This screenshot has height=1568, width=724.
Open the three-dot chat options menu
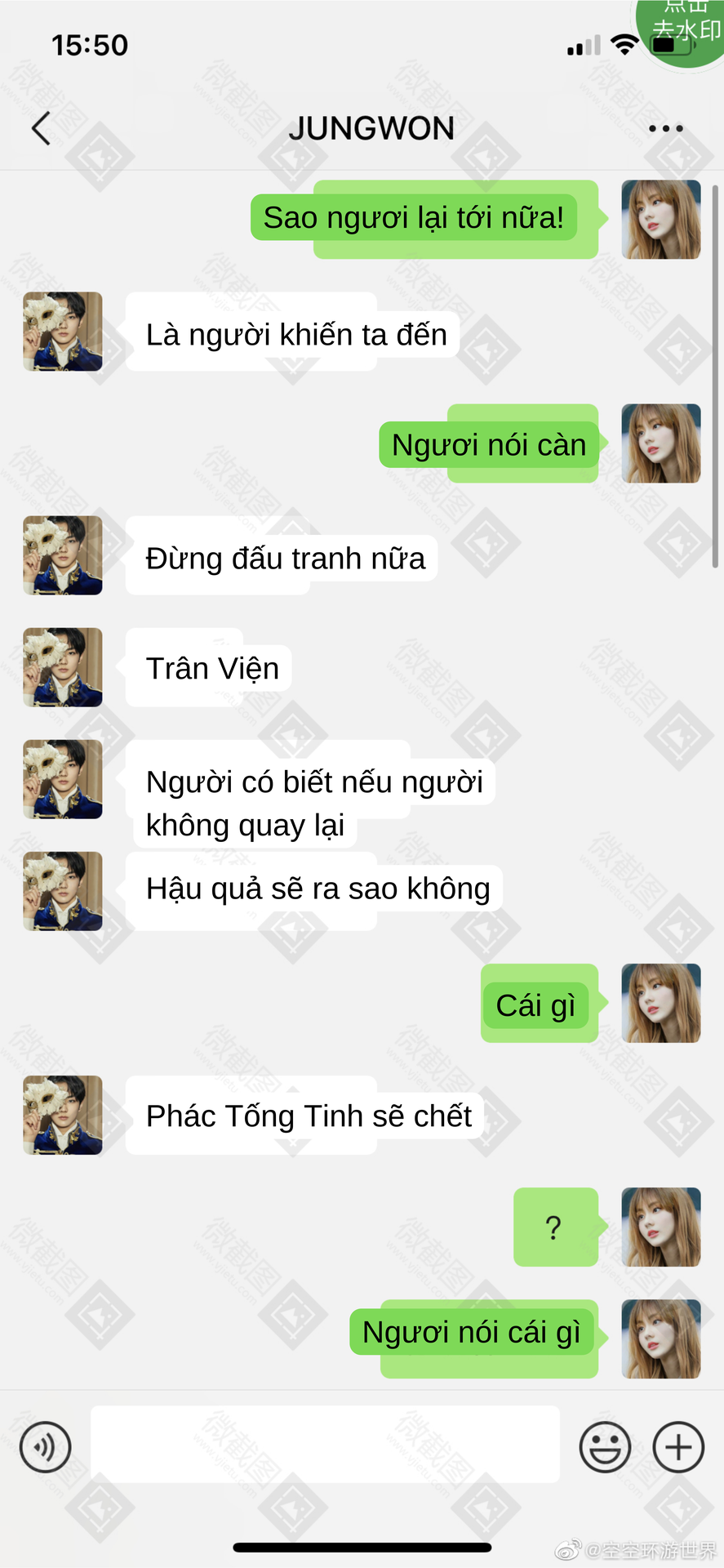pyautogui.click(x=665, y=128)
